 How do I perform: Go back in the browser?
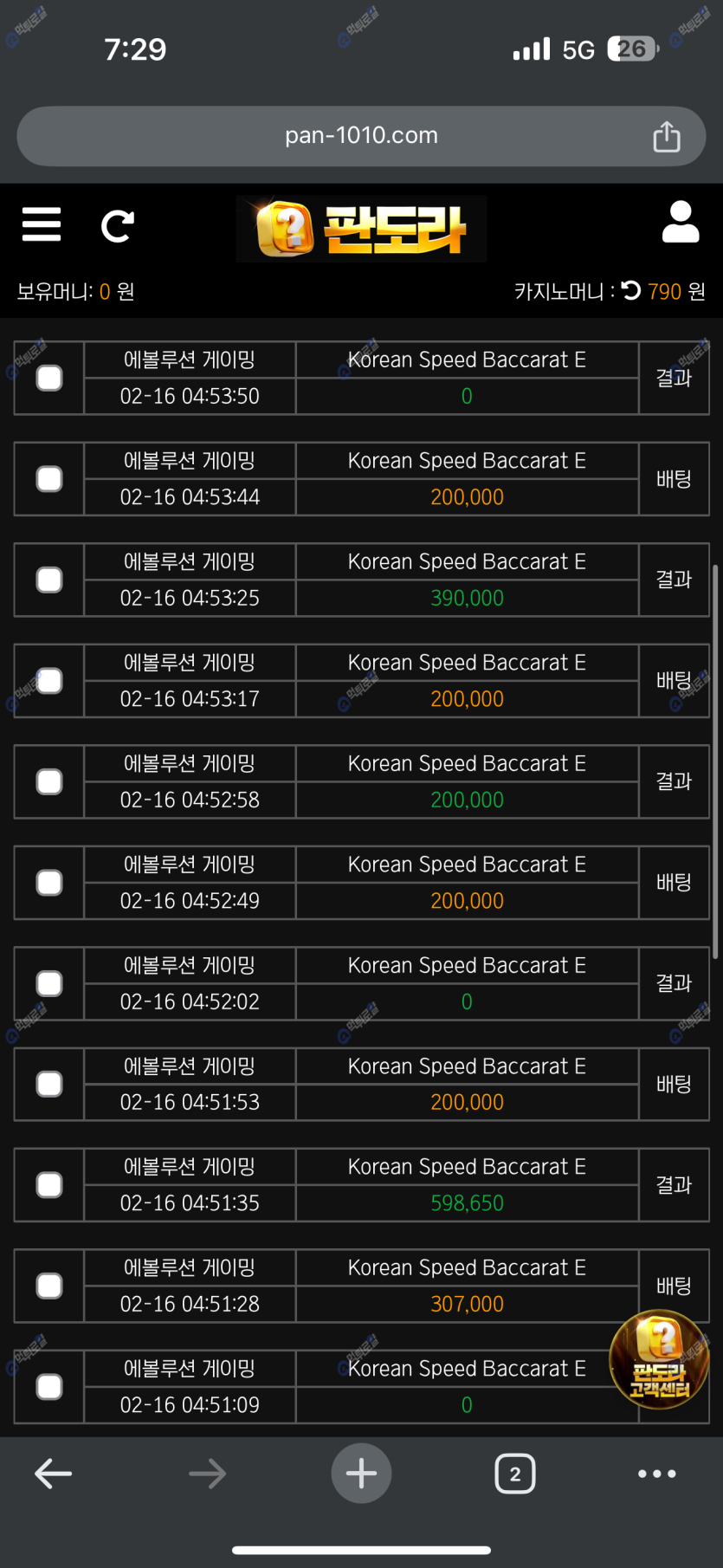[x=53, y=1474]
